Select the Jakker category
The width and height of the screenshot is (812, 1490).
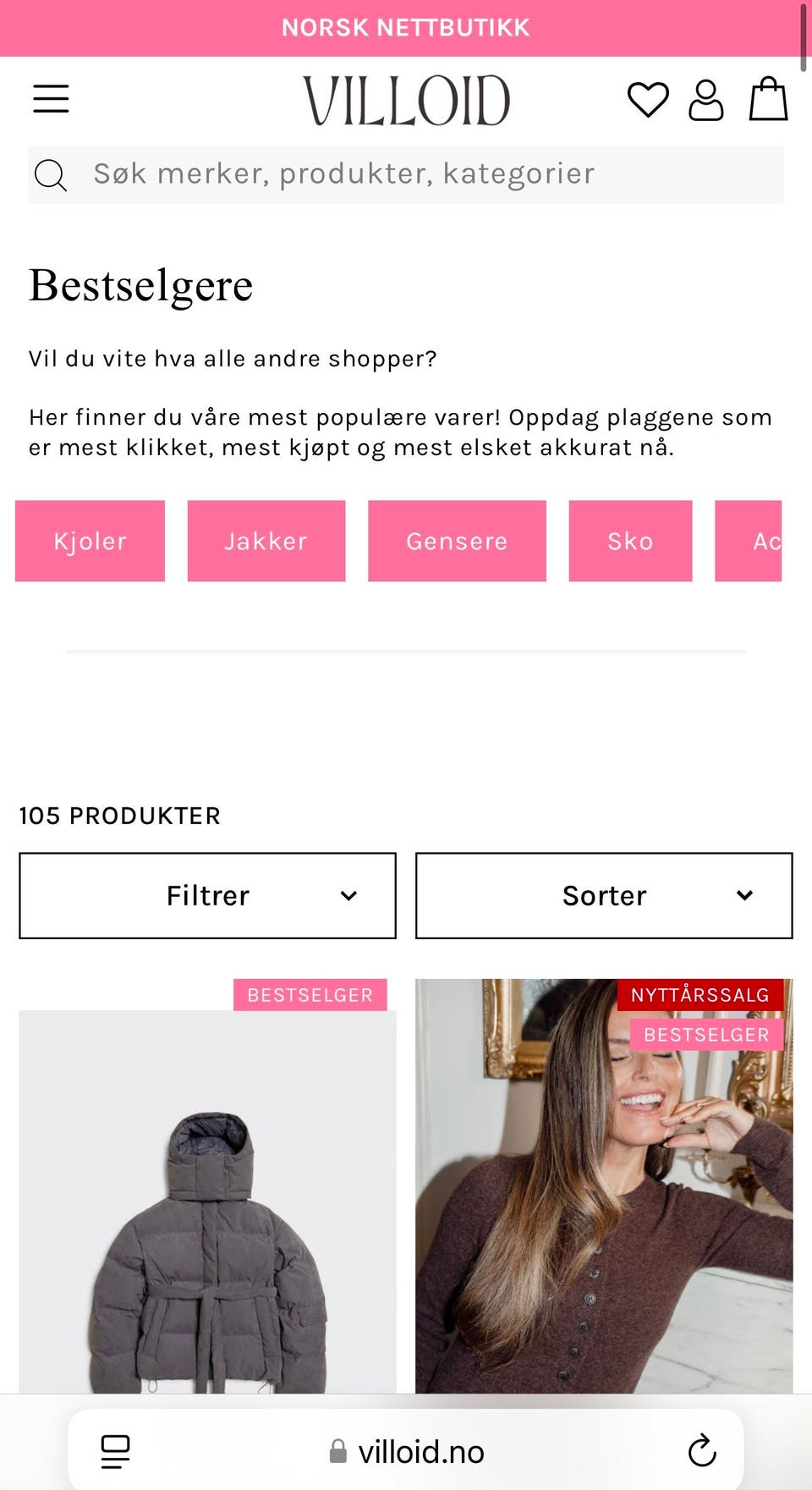(266, 541)
